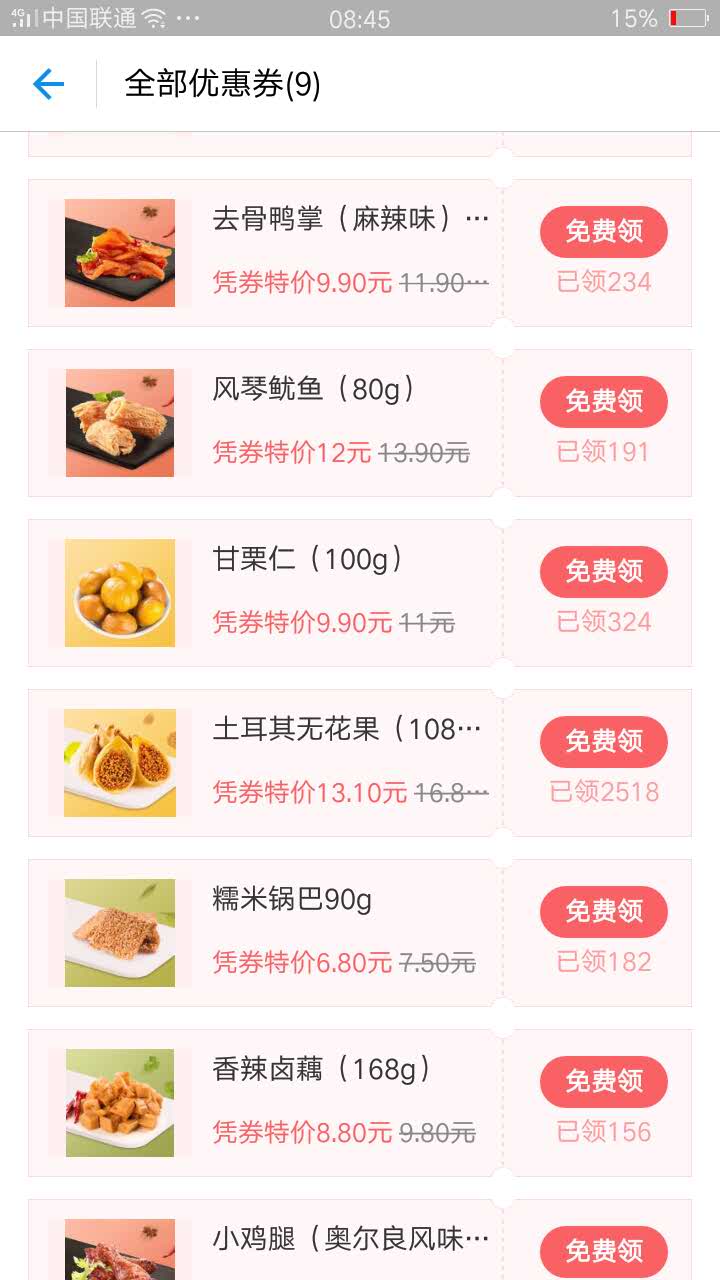
Task: Claim the 小鸡腿 coupon via 免费领
Action: [603, 1250]
